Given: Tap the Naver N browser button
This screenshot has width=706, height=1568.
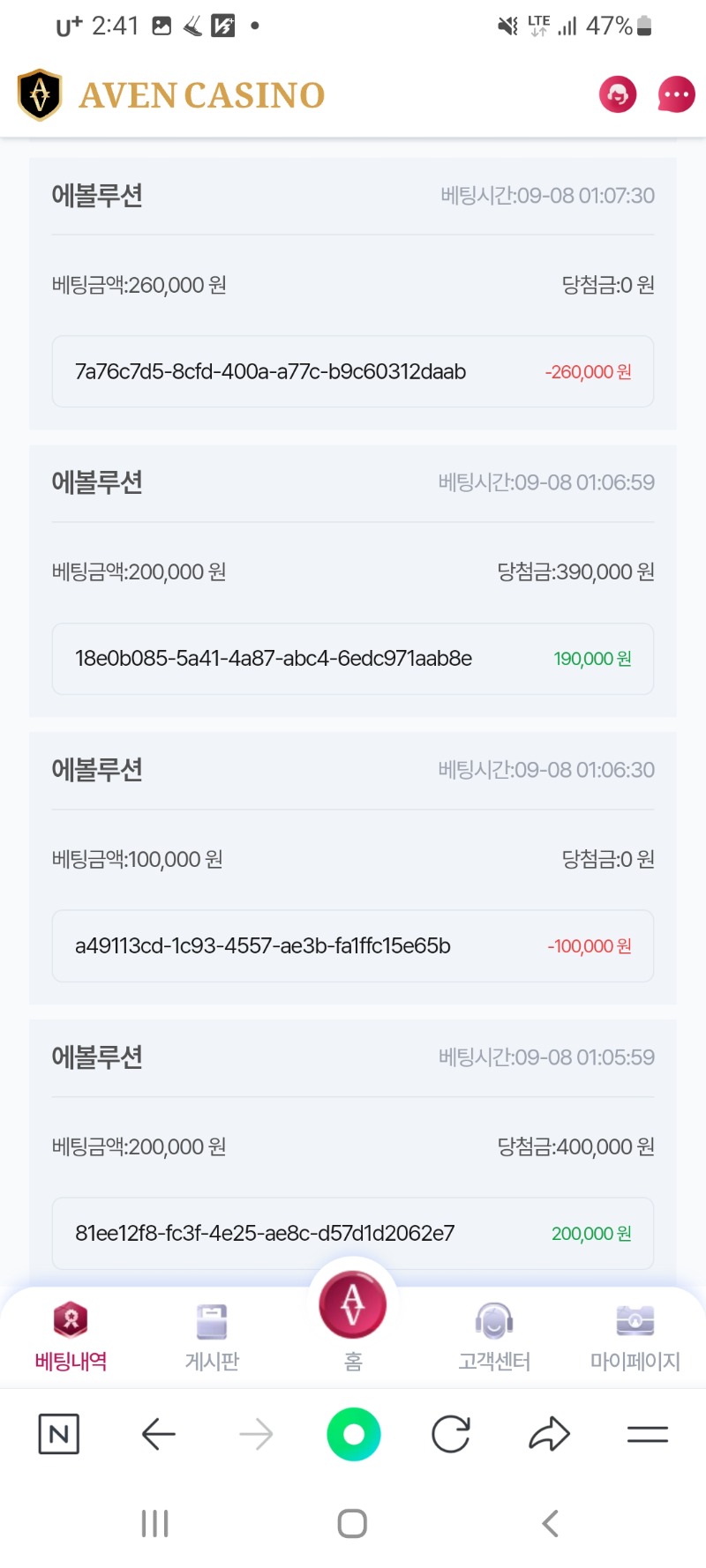Looking at the screenshot, I should tap(59, 1434).
